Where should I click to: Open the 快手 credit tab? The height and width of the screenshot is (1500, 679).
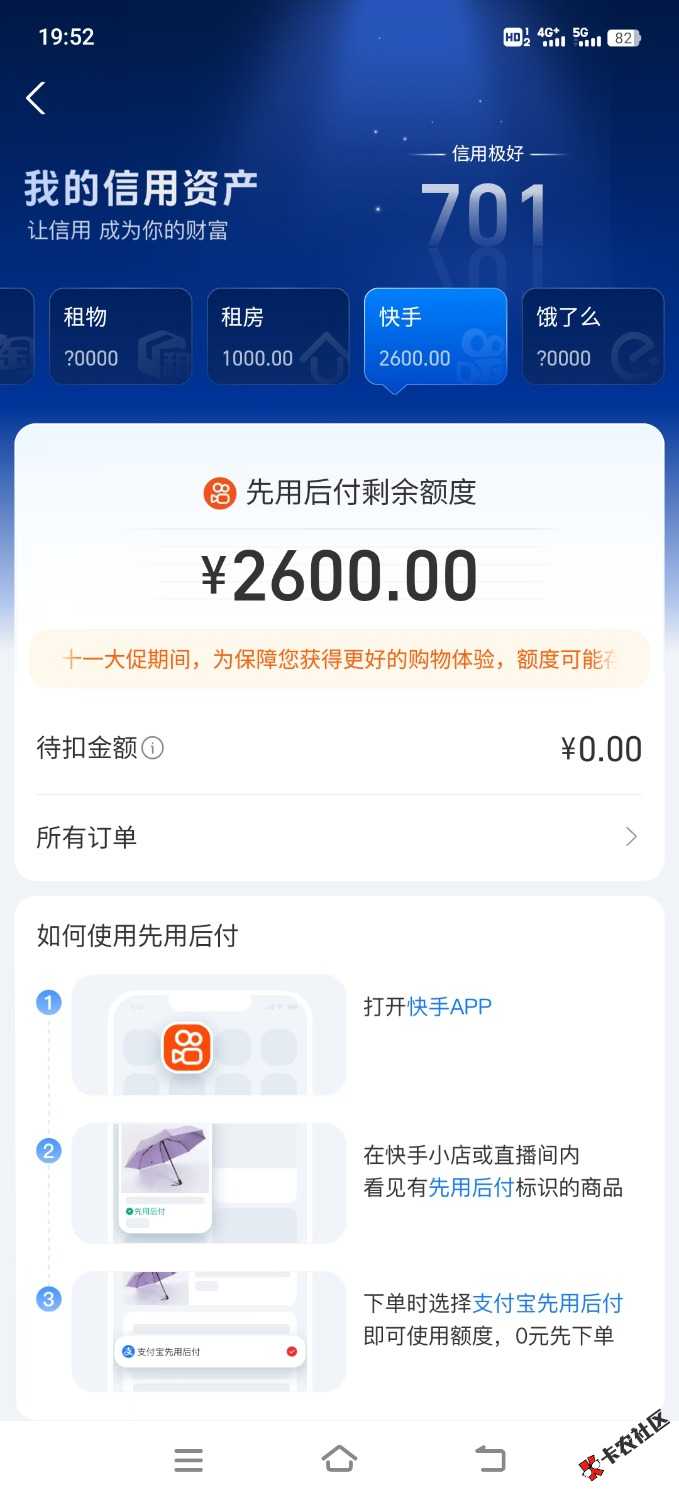pyautogui.click(x=435, y=337)
